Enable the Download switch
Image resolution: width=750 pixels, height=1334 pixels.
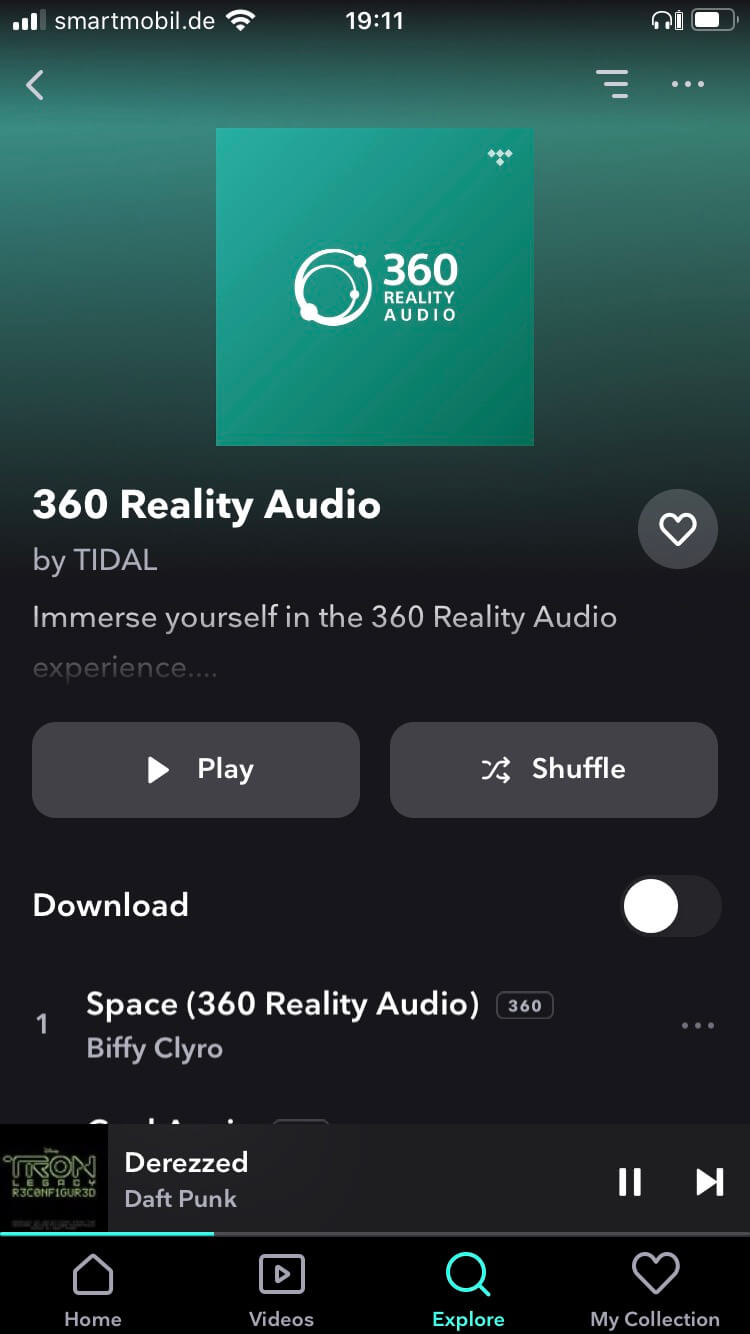click(x=670, y=906)
